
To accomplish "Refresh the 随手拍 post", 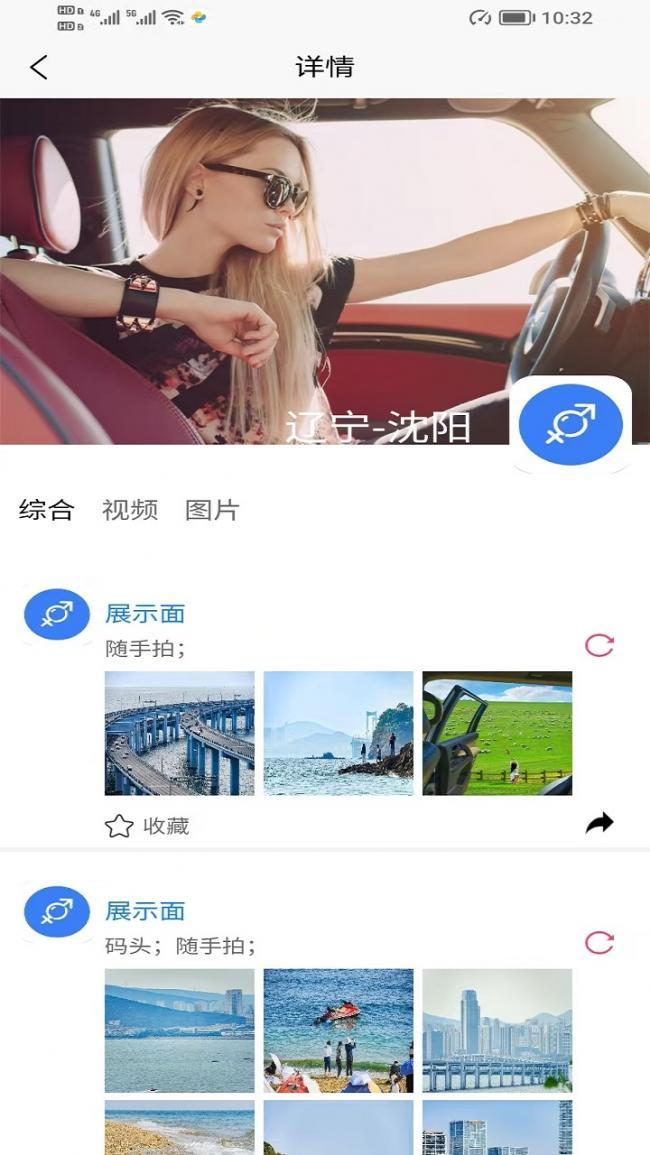I will [x=599, y=645].
